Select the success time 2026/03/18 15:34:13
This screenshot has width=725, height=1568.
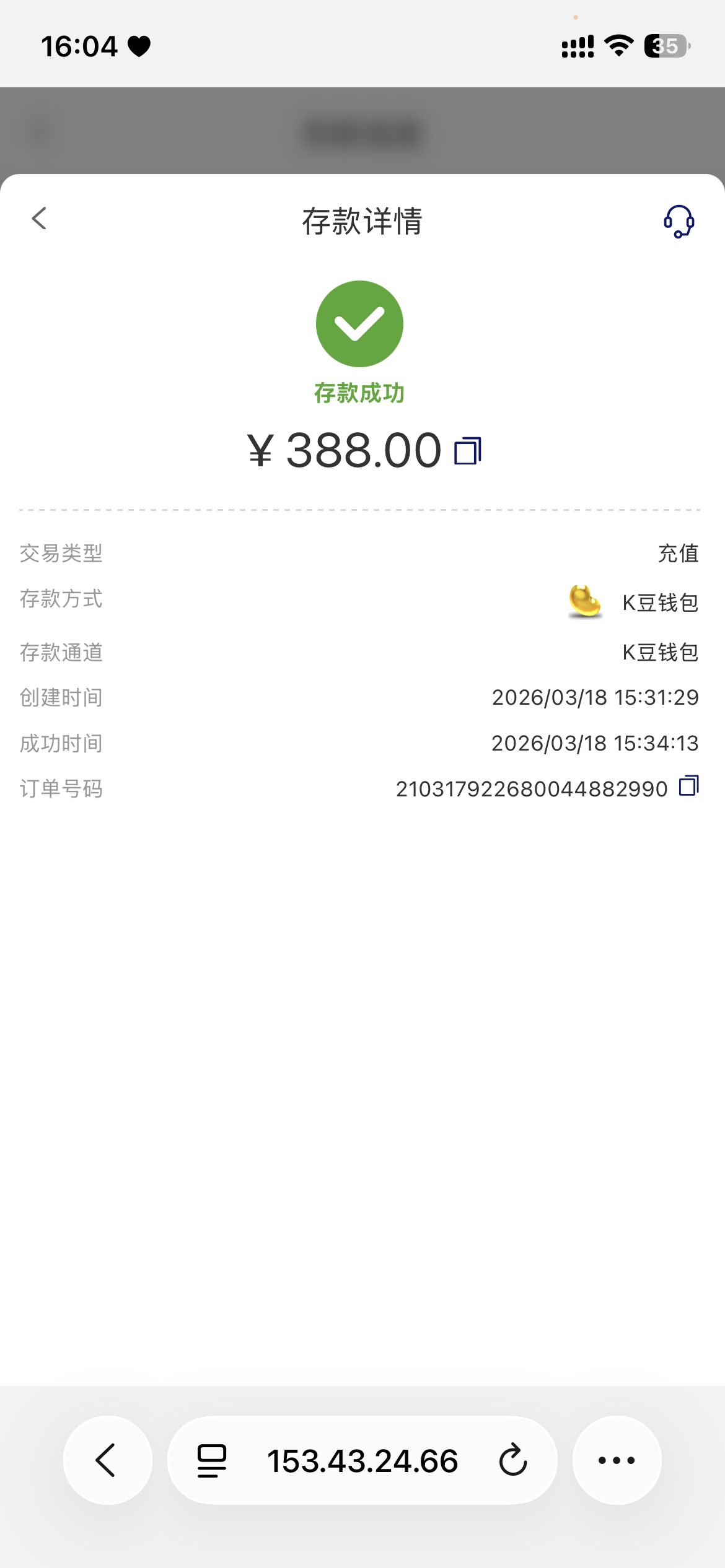coord(595,743)
